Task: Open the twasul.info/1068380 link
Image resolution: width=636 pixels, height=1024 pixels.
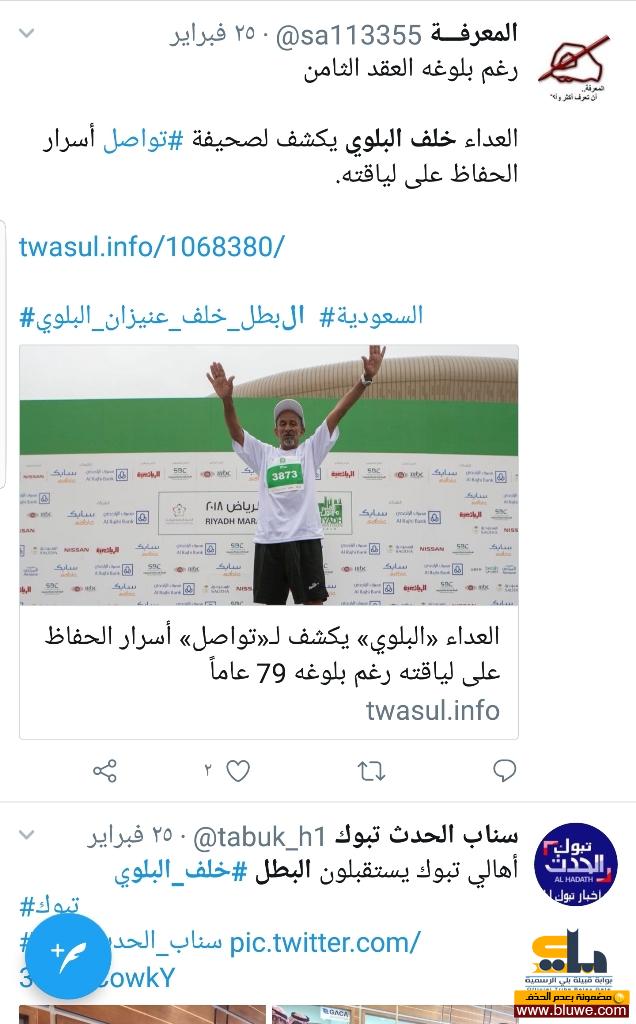Action: (152, 246)
